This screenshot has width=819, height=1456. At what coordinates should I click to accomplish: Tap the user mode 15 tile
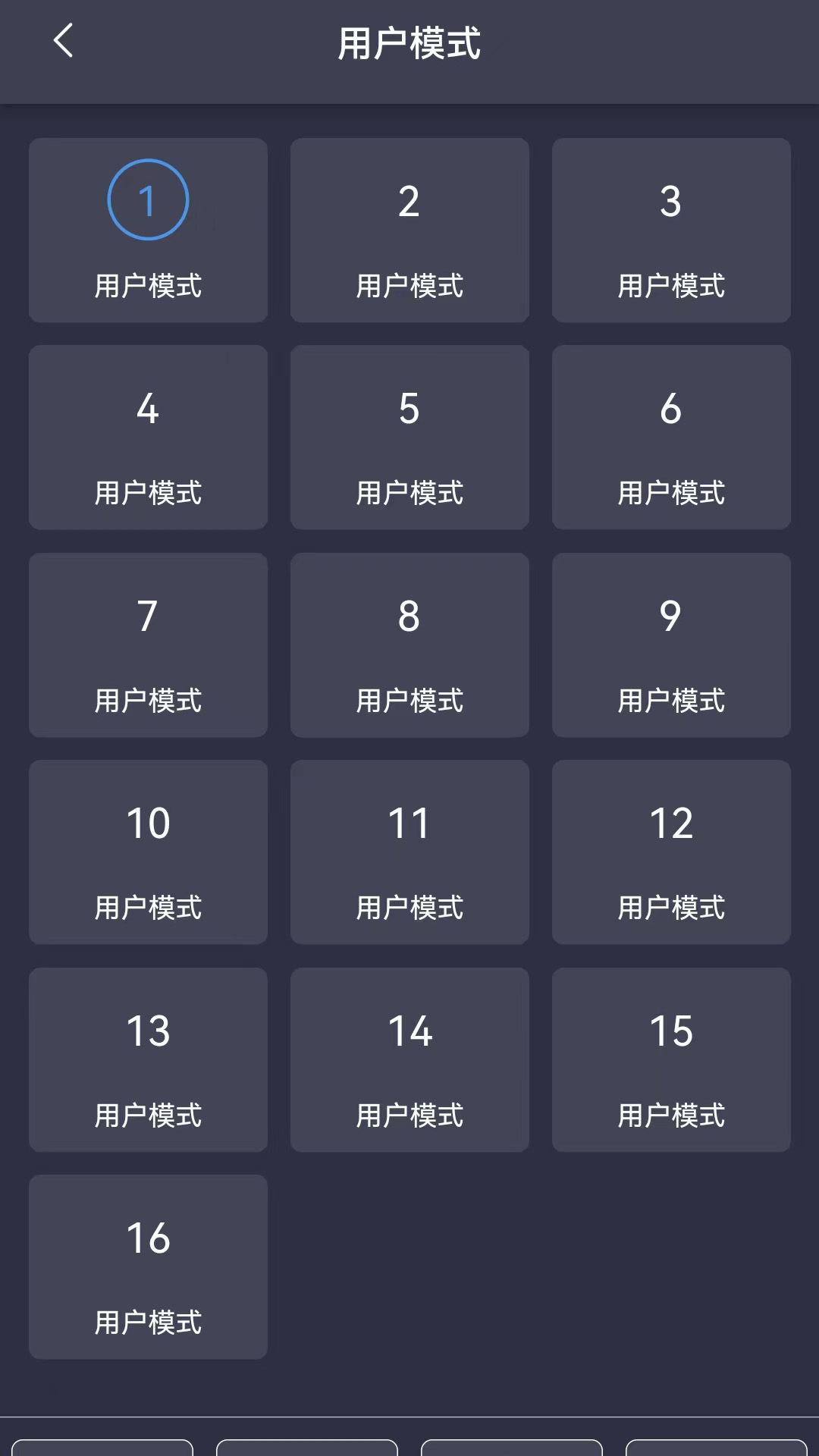[671, 1059]
